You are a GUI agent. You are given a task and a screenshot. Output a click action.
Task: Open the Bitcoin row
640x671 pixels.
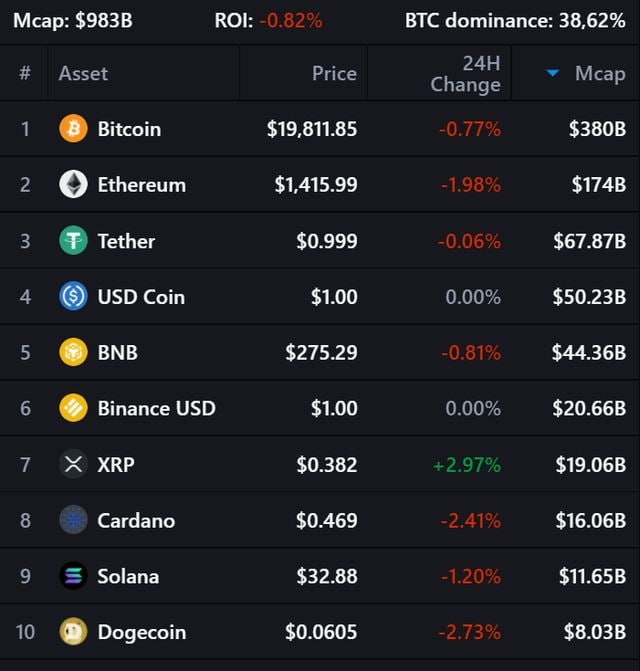[x=128, y=129]
